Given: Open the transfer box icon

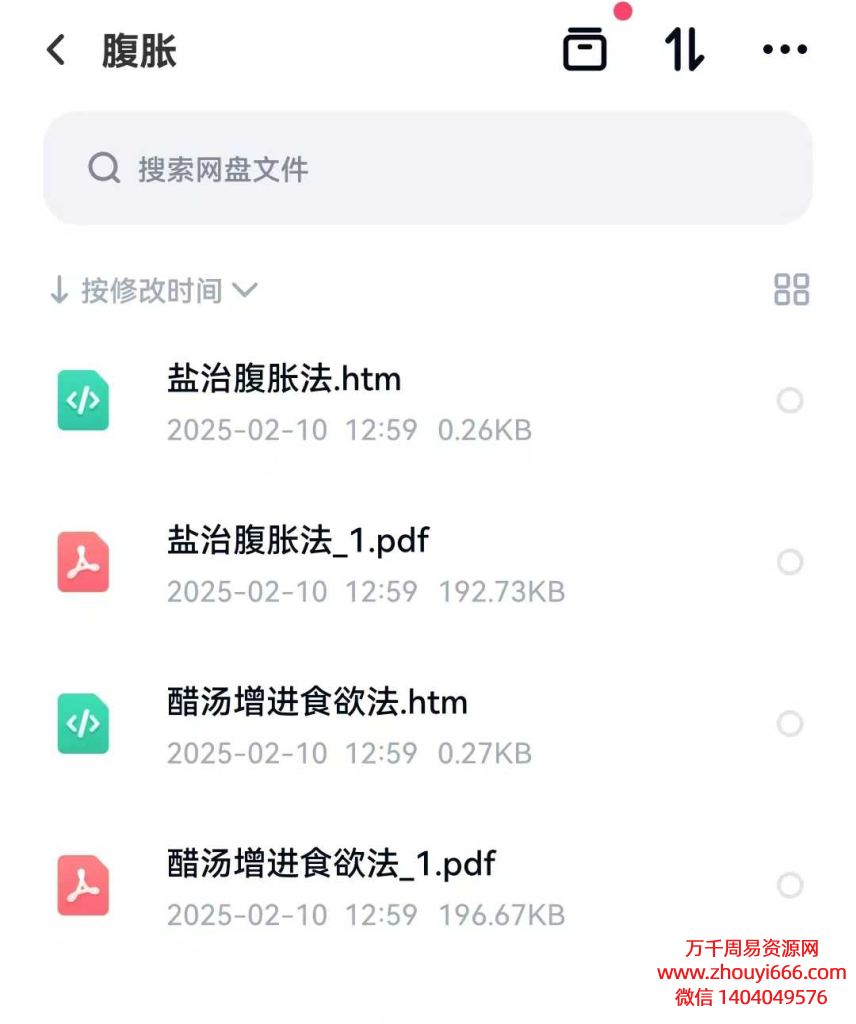Looking at the screenshot, I should 585,49.
